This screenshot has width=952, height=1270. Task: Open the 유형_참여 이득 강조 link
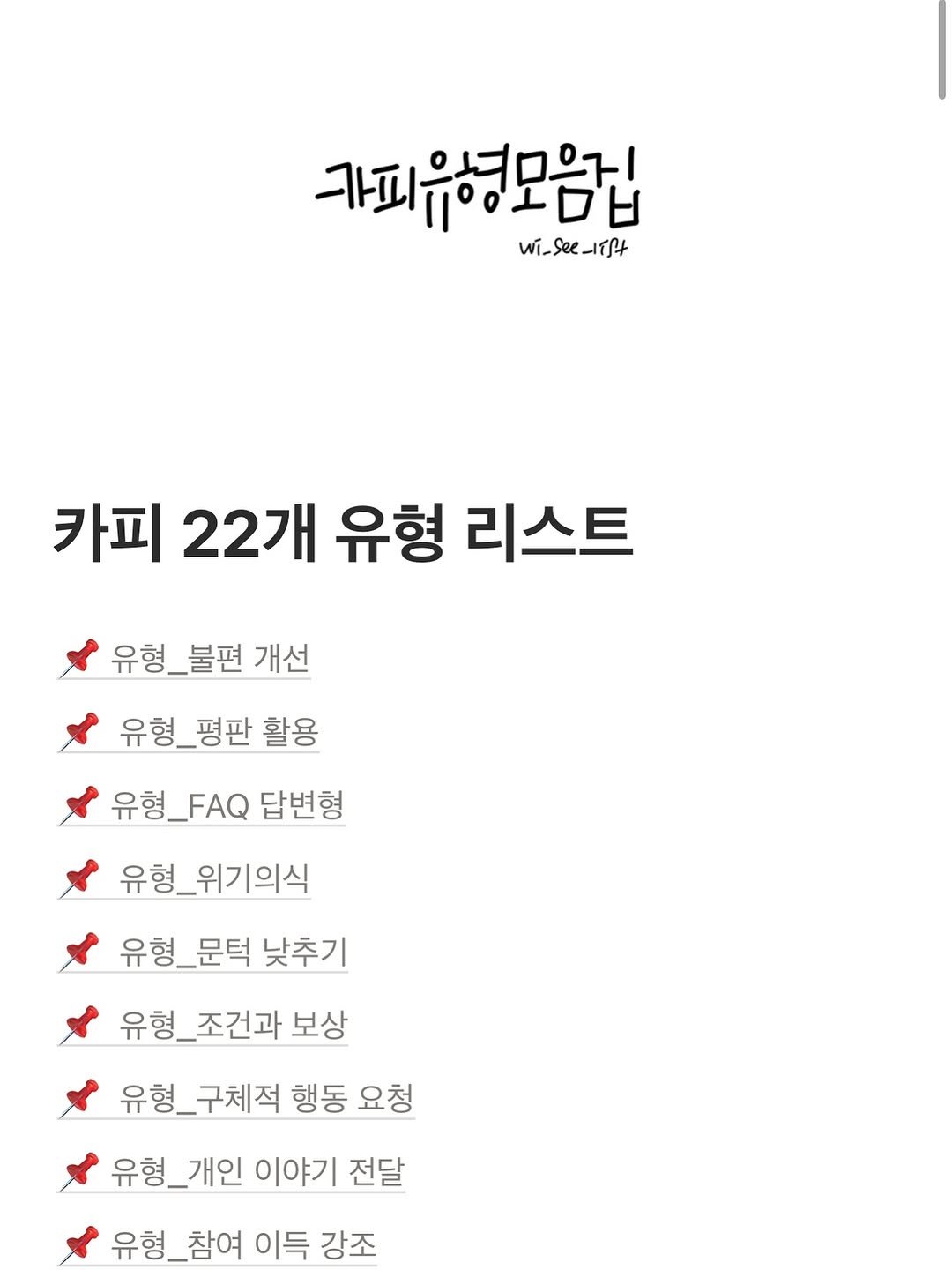pyautogui.click(x=242, y=1244)
